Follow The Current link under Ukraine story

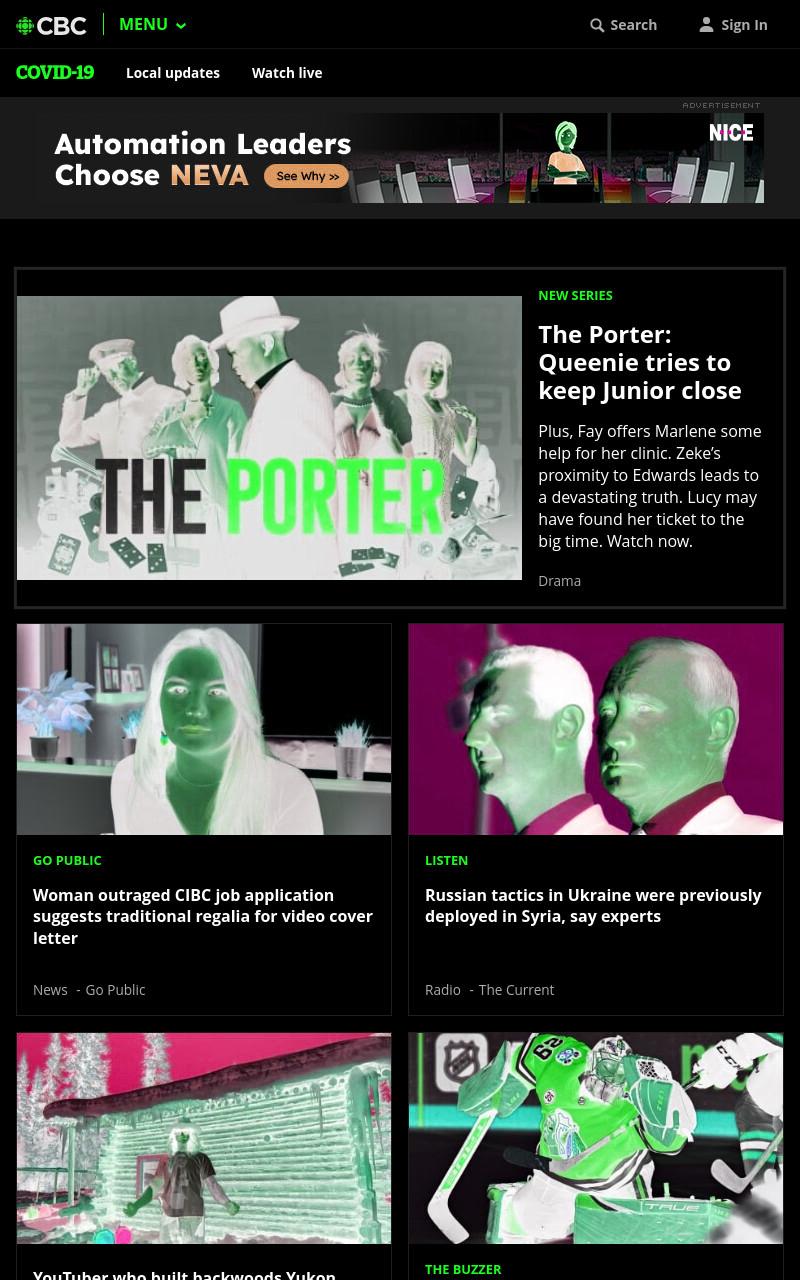point(516,989)
